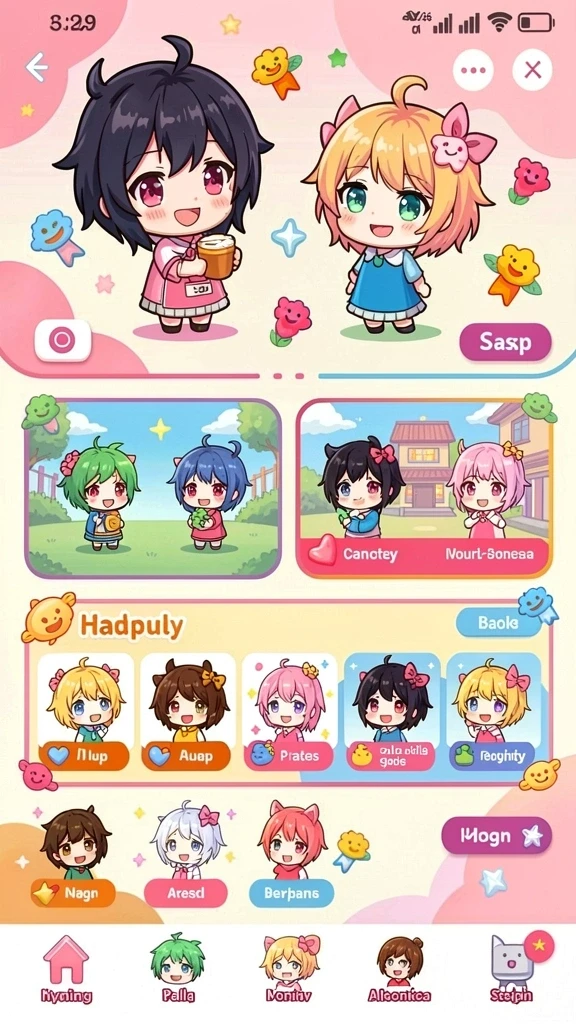
Task: Open the Canotey house scene card
Action: point(424,488)
